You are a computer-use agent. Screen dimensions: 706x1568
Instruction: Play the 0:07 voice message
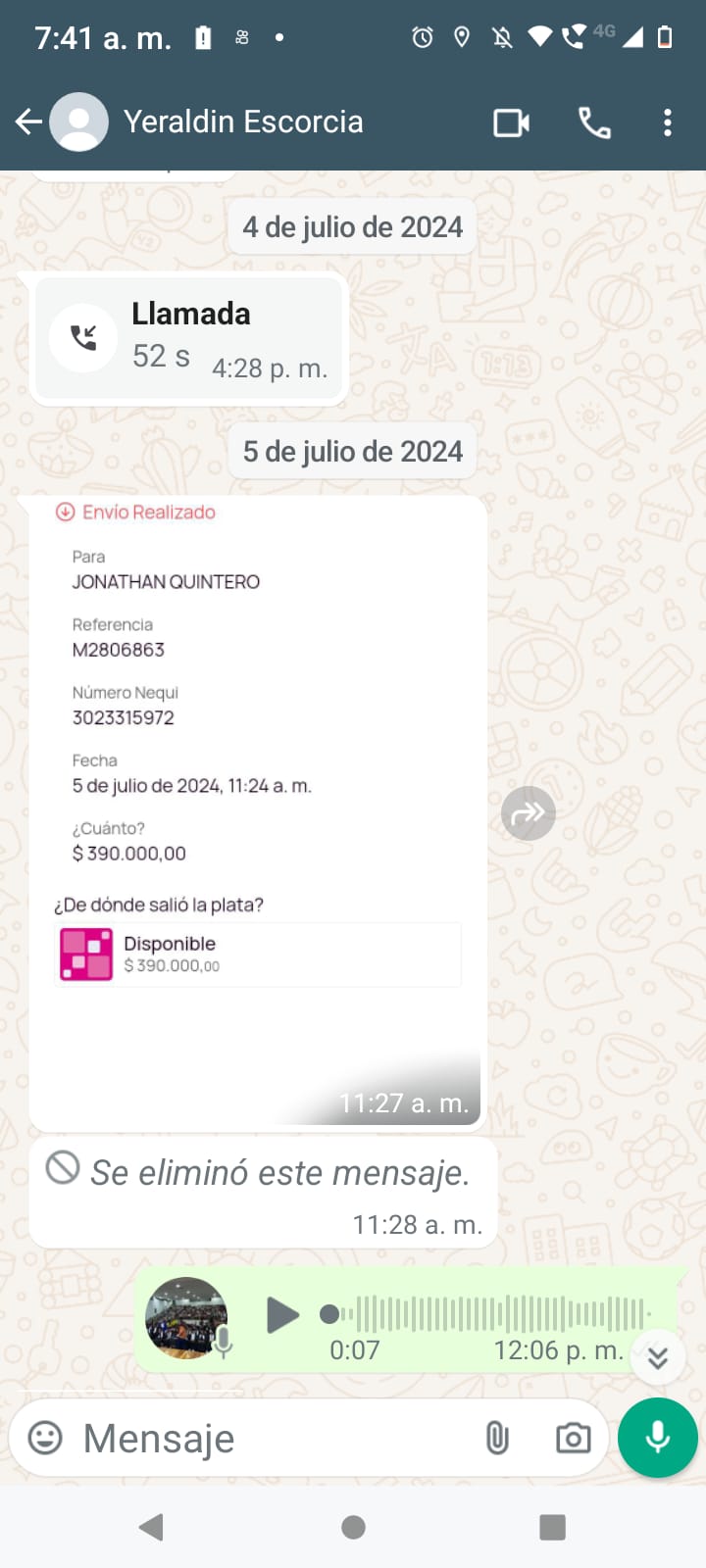coord(282,1315)
